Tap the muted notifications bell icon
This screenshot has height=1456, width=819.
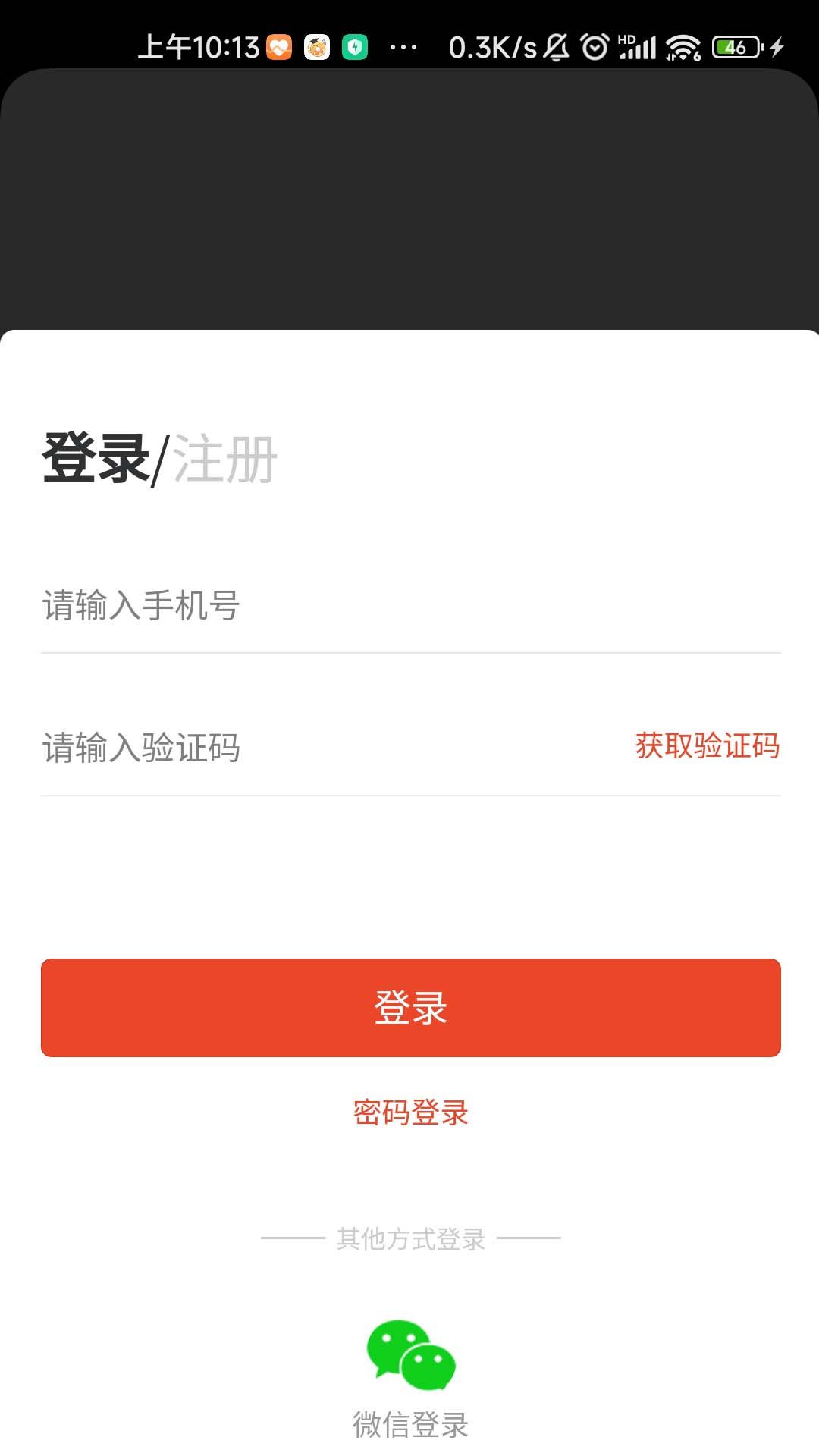[x=556, y=45]
